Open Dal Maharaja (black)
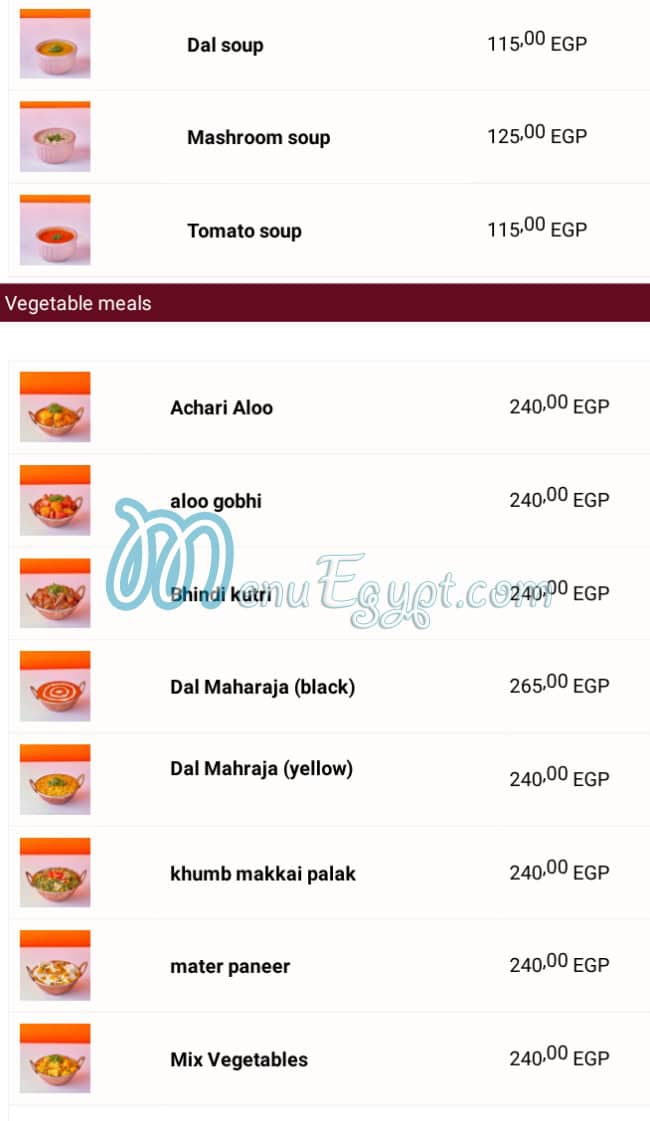 262,687
